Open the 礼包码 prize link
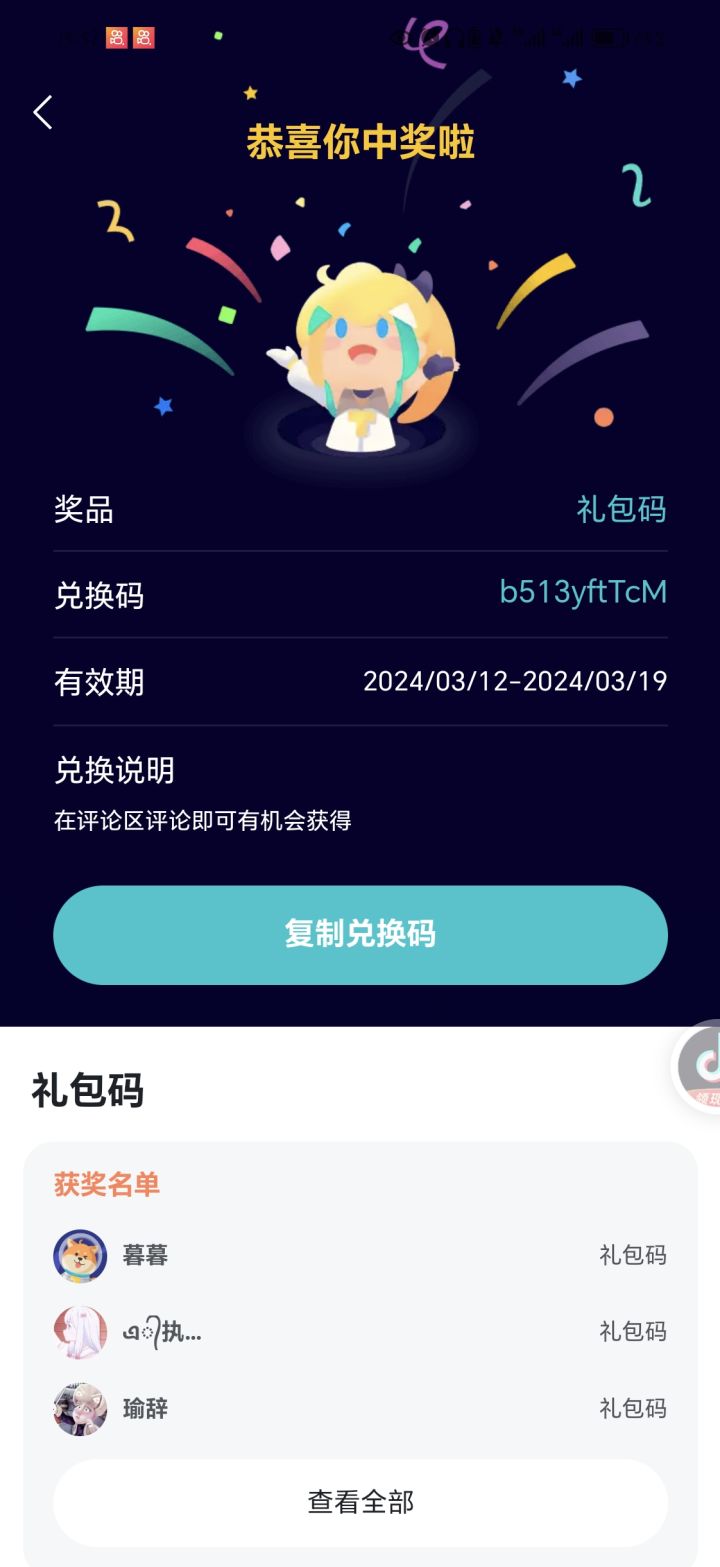 tap(621, 510)
